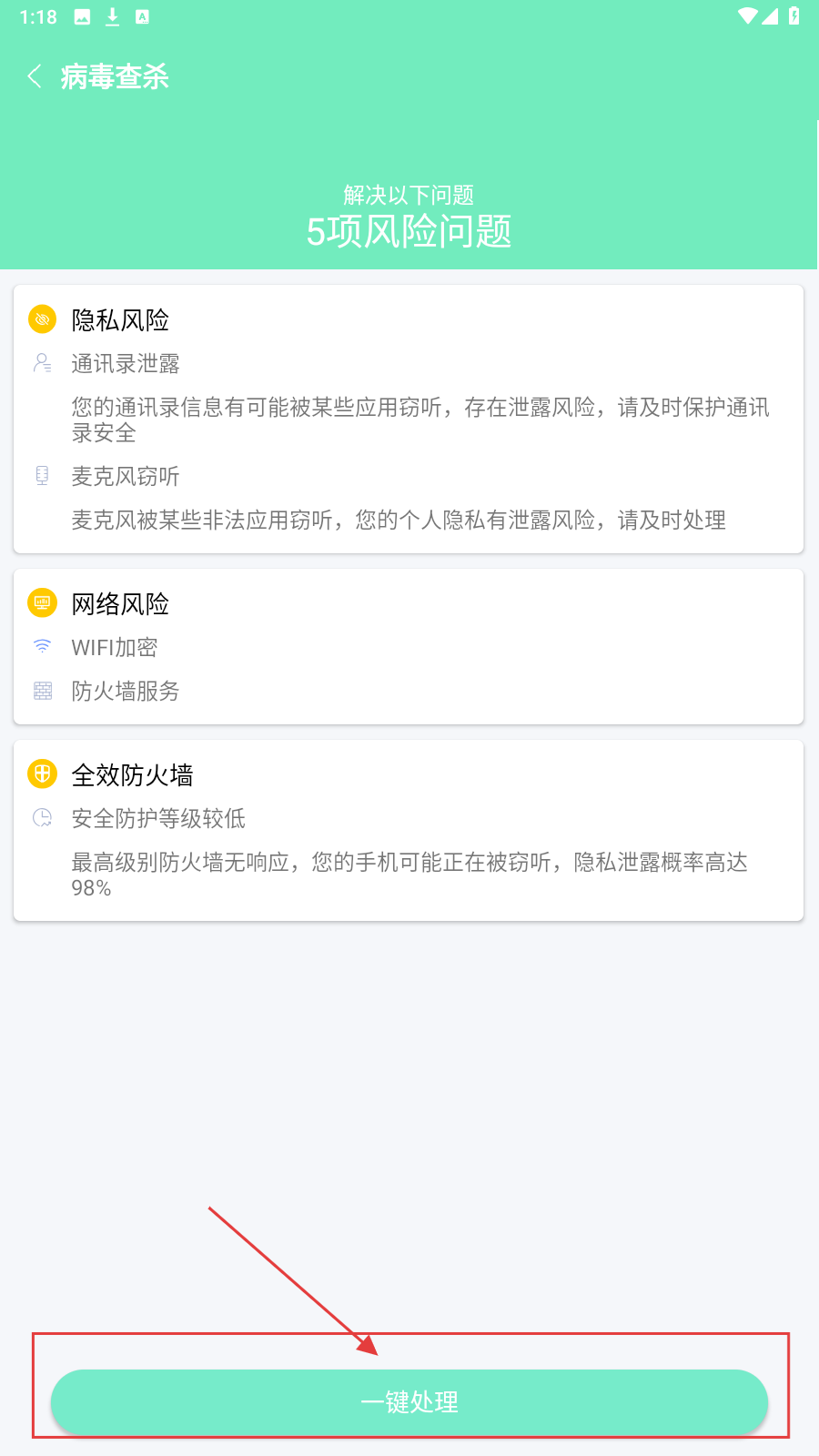Image resolution: width=819 pixels, height=1456 pixels.
Task: Tap the 一键处理 button
Action: tap(409, 1401)
